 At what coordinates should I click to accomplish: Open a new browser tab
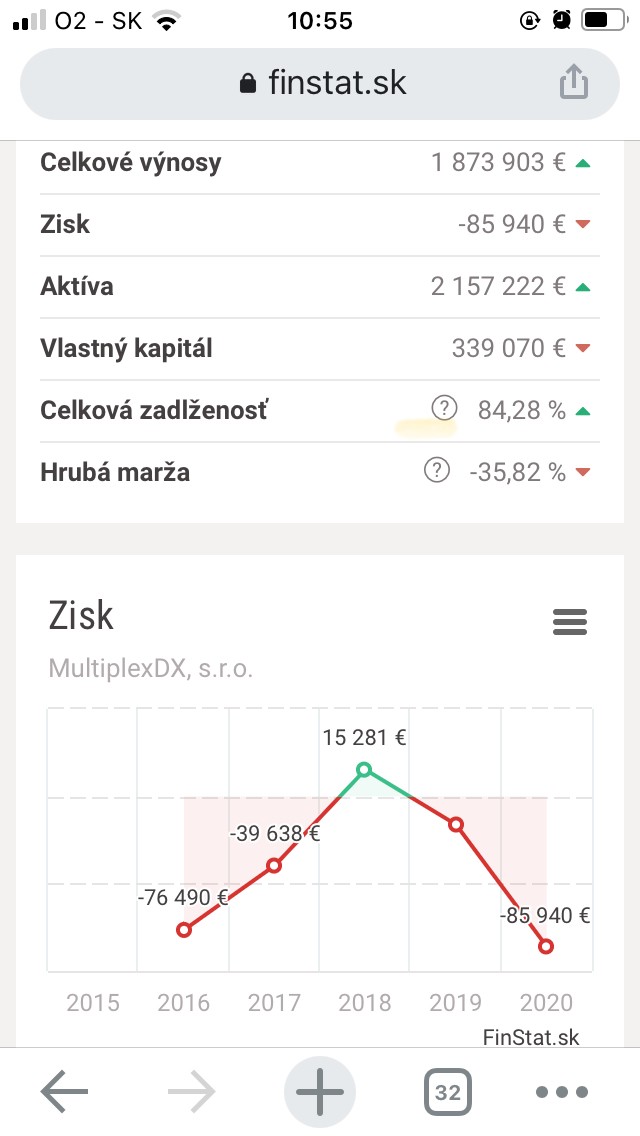(320, 1092)
